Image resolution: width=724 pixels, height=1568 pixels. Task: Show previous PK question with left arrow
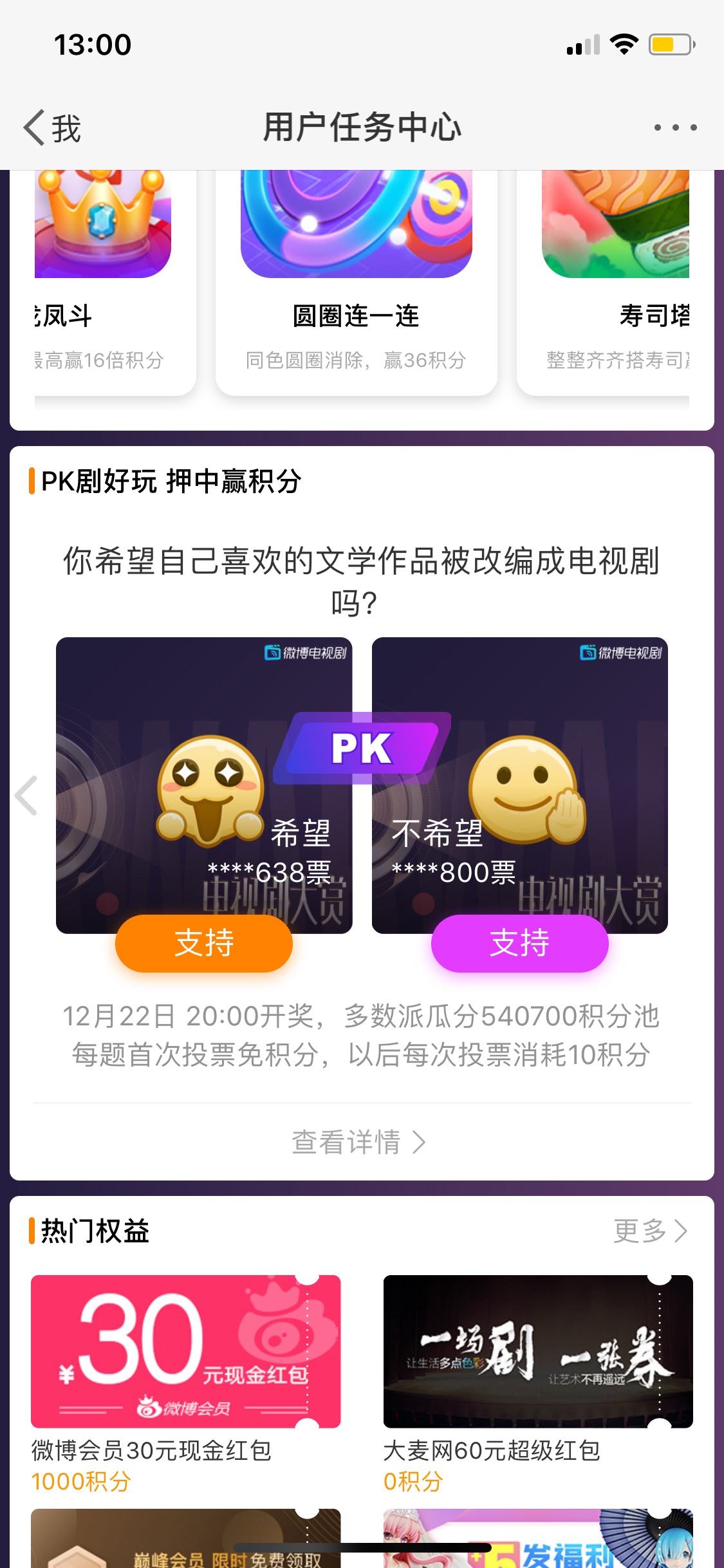(27, 796)
